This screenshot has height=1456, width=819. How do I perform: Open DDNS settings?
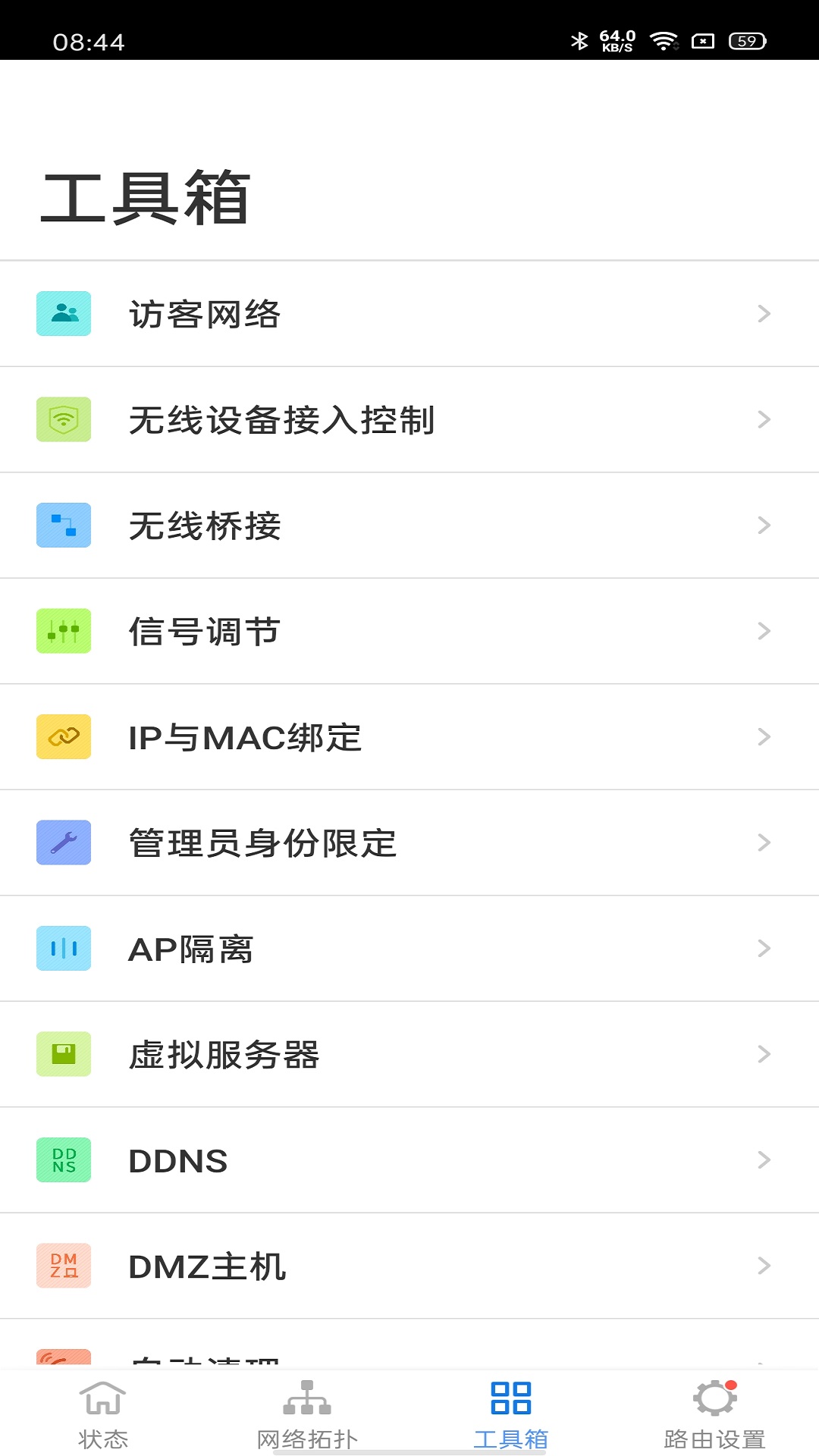409,1160
